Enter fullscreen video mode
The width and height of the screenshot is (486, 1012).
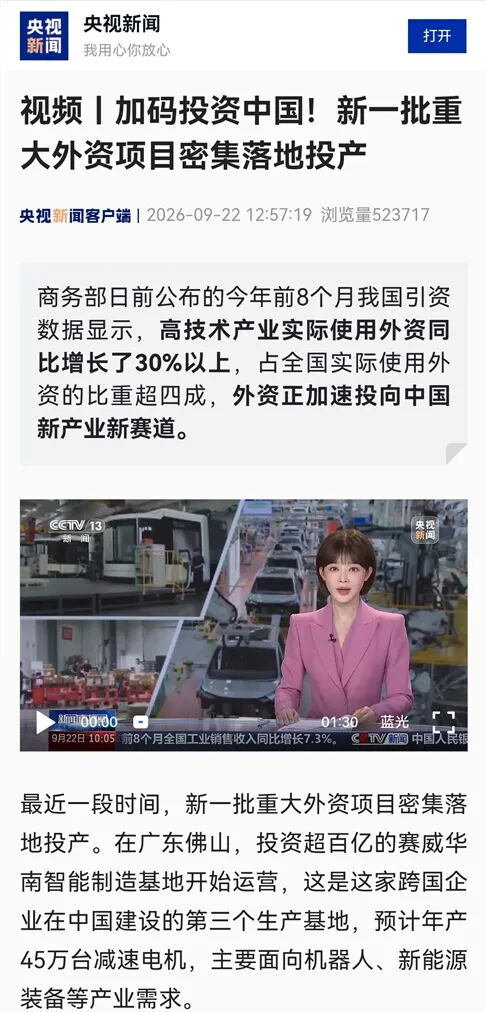(443, 722)
